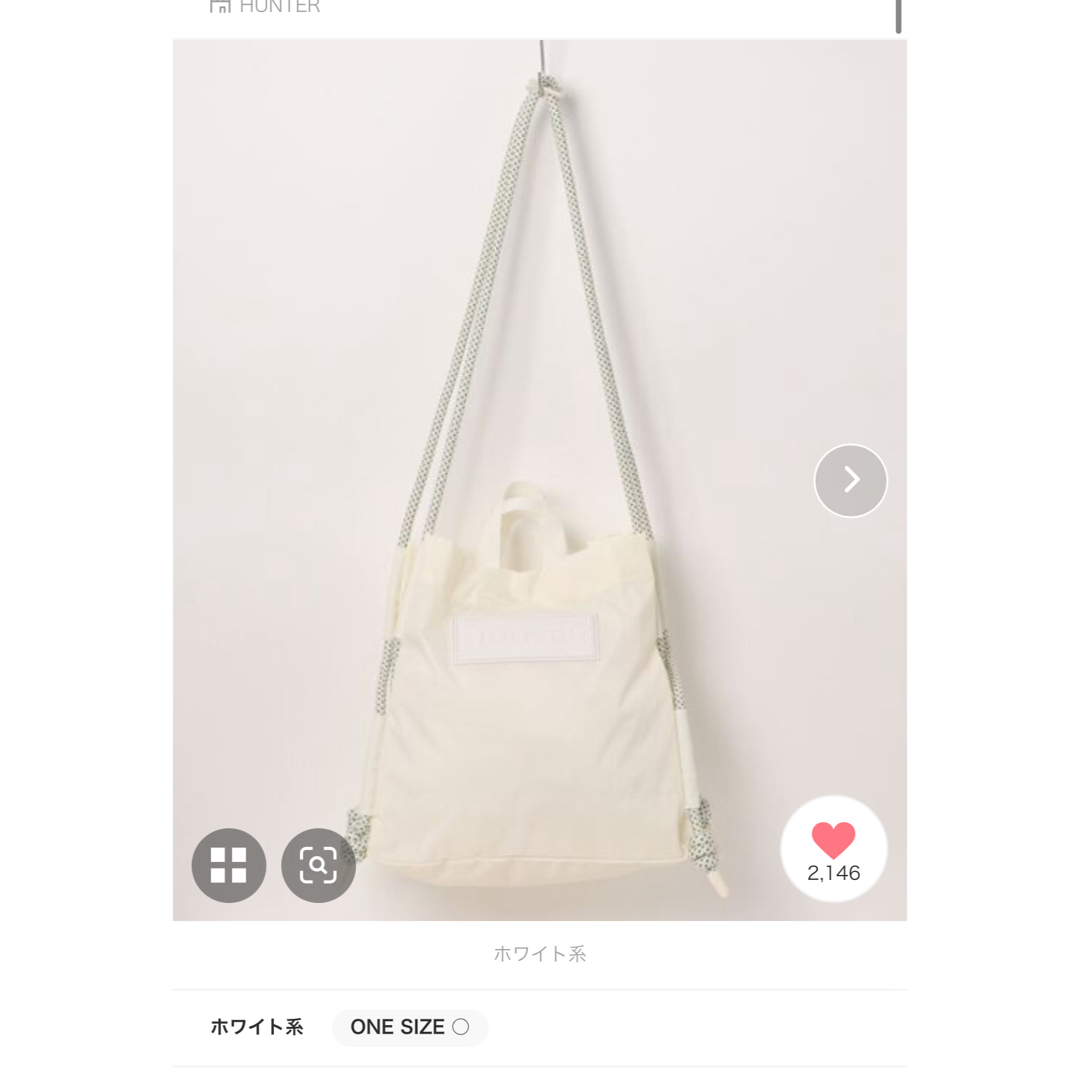Select the ONE SIZE option
Screen dimensions: 1080x1080
pos(409,1027)
